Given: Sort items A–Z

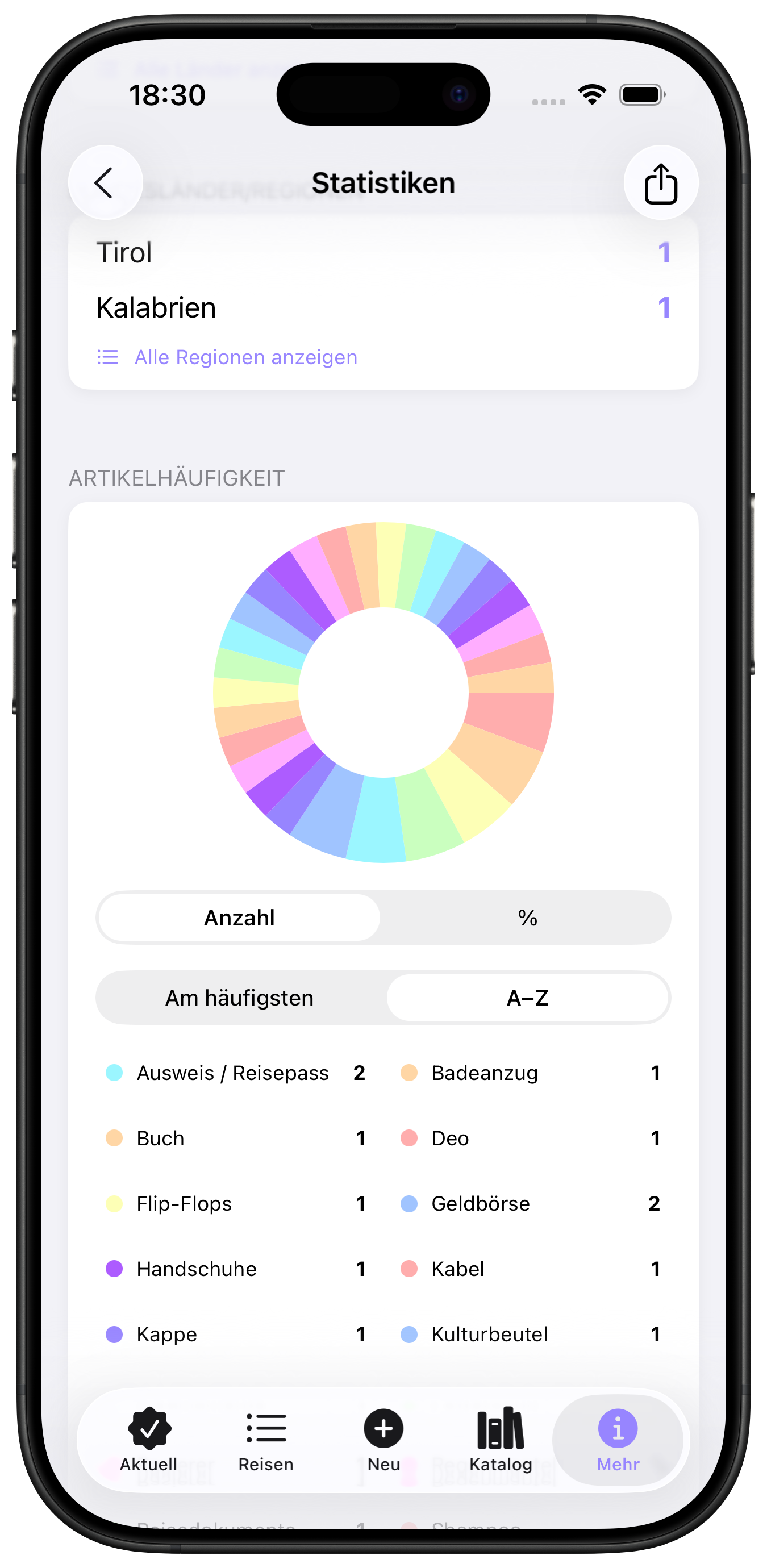Looking at the screenshot, I should 527,998.
